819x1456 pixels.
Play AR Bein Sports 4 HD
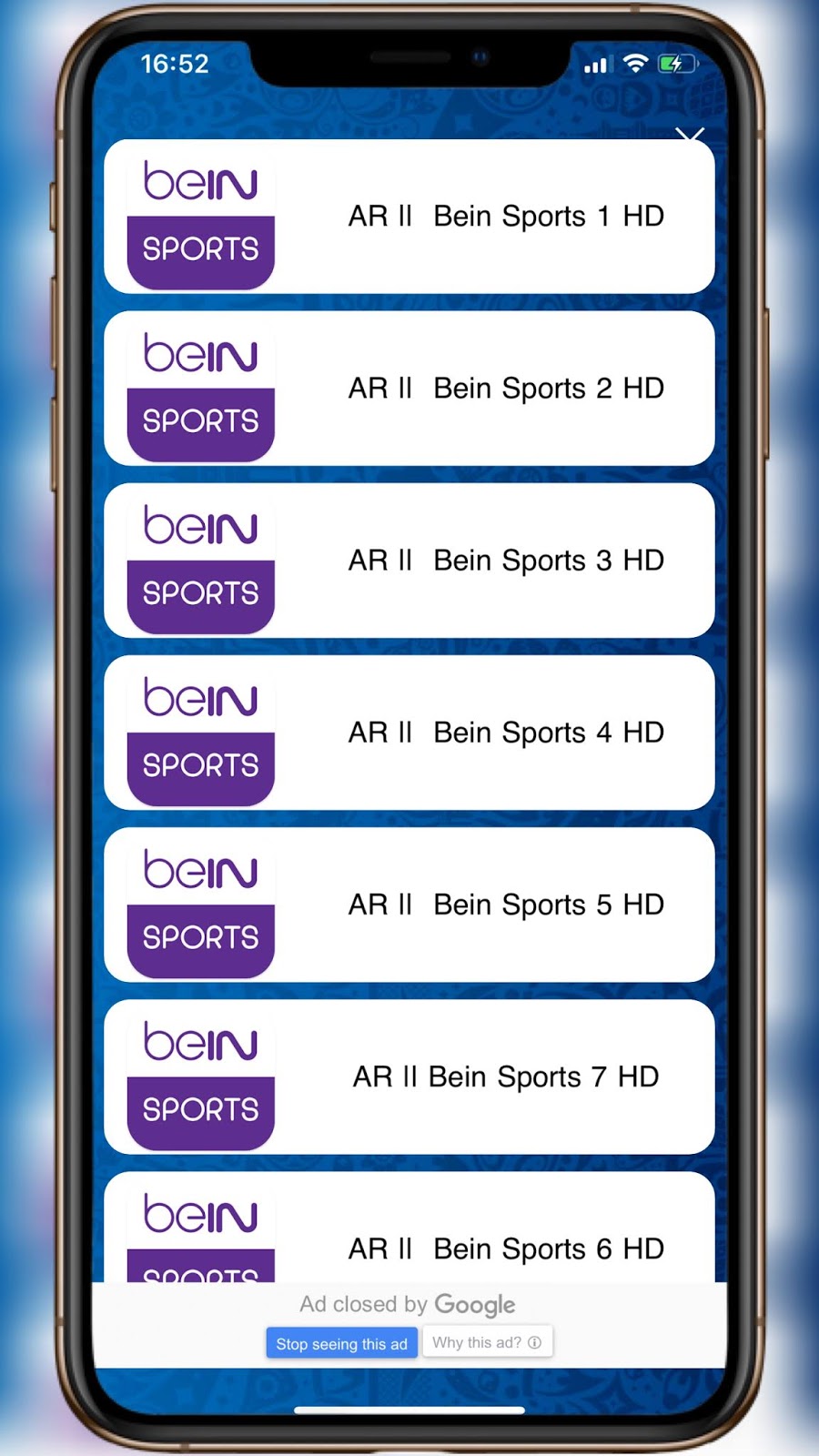[409, 733]
